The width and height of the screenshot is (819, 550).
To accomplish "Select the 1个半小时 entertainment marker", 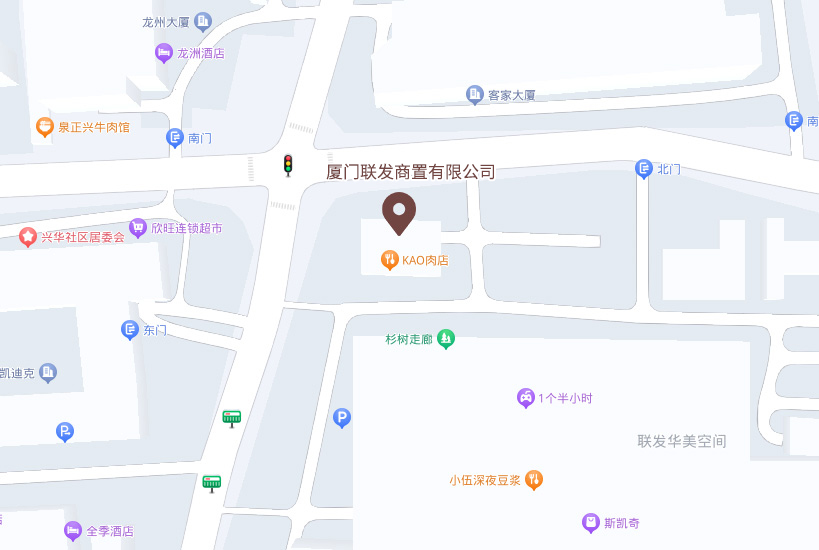I will click(x=525, y=398).
